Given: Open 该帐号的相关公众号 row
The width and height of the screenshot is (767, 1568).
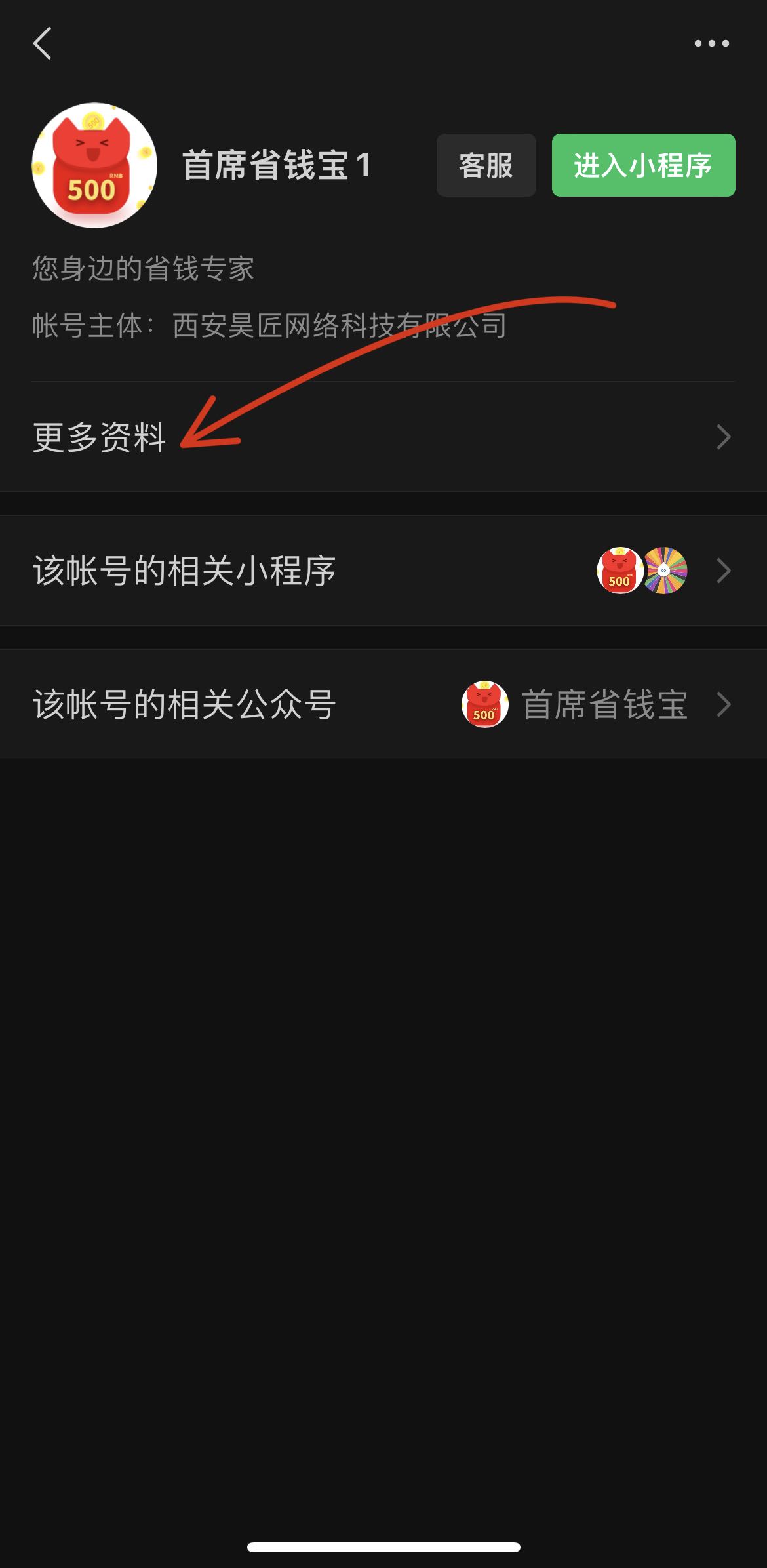Looking at the screenshot, I should pos(383,704).
